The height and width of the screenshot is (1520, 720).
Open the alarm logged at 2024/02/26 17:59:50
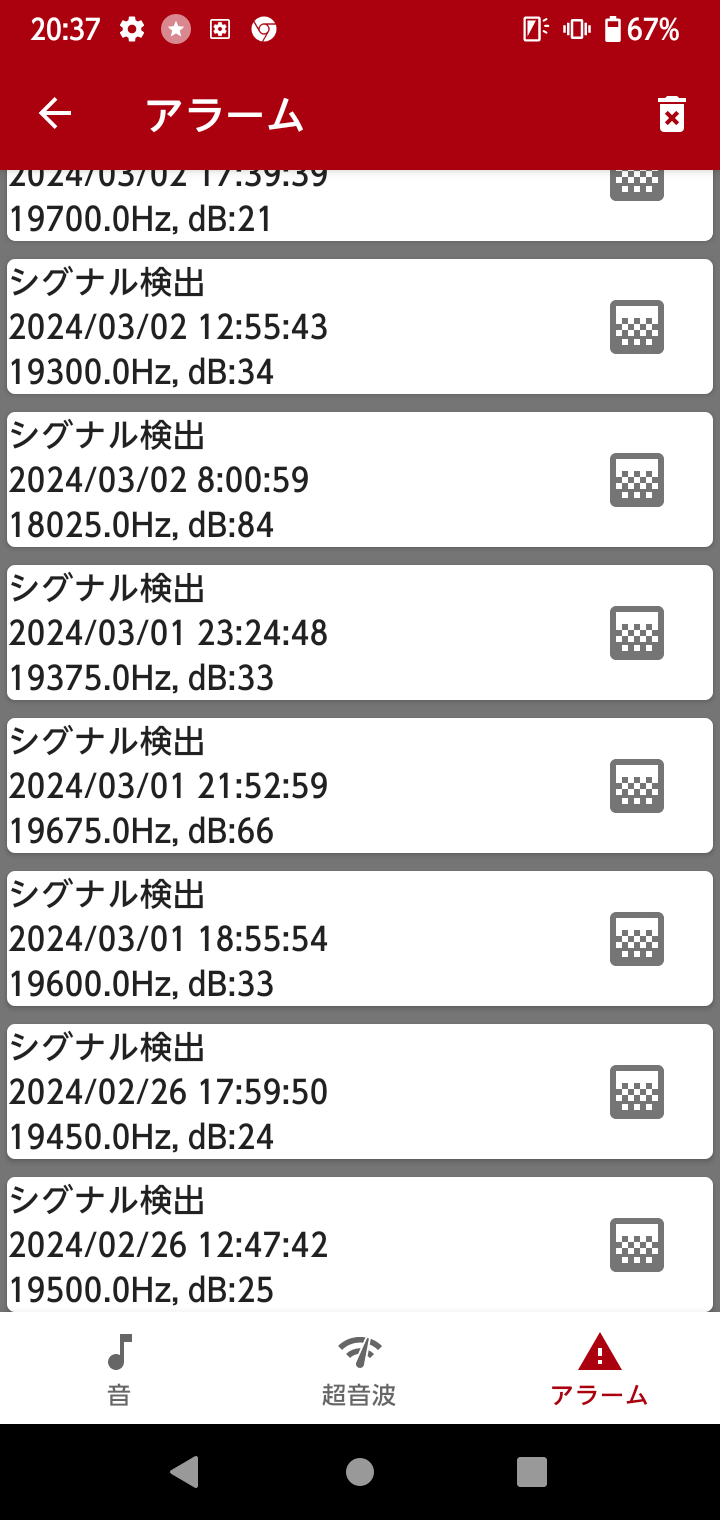coord(300,1092)
